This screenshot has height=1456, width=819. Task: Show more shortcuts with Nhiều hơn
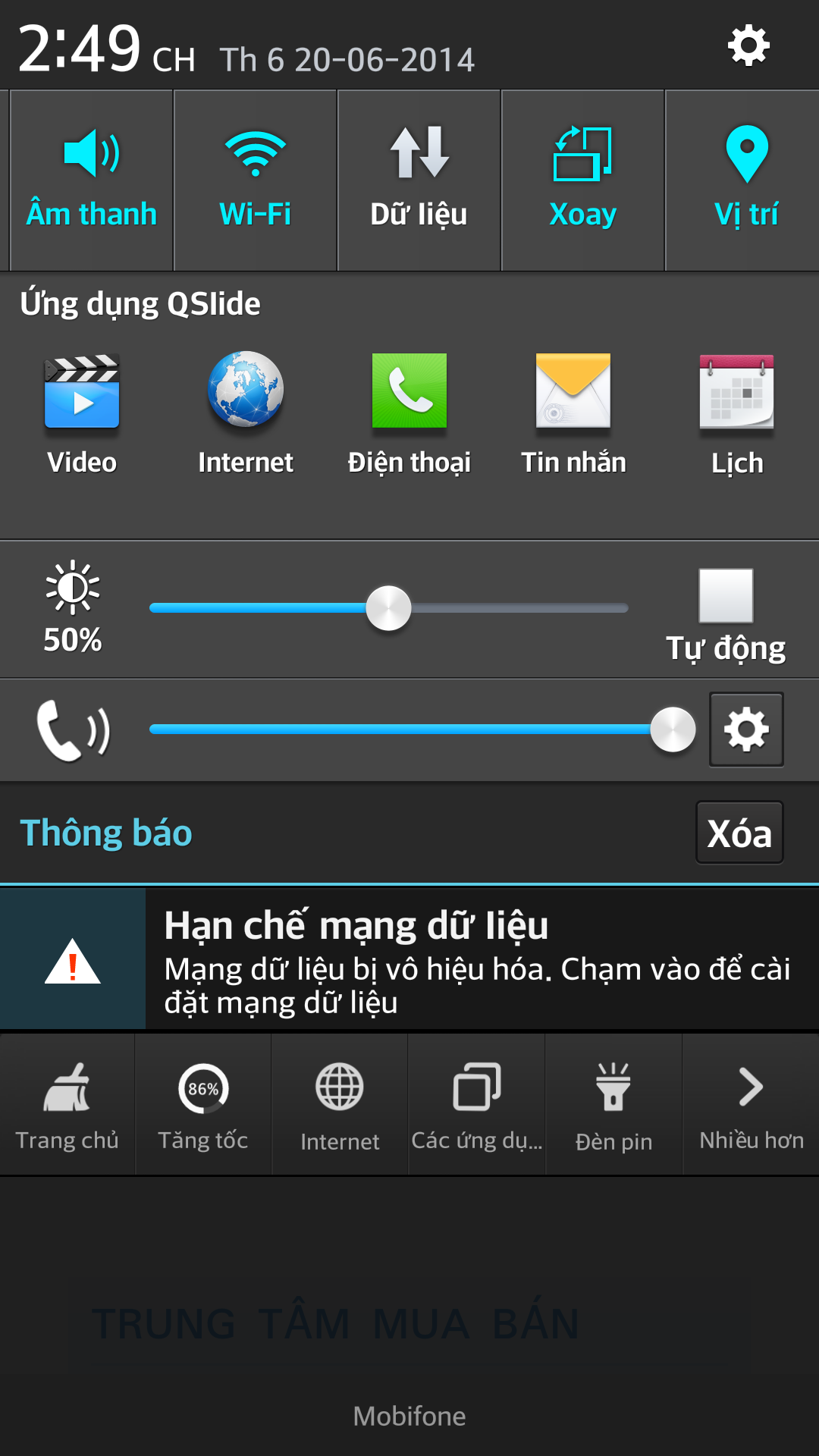point(752,1104)
